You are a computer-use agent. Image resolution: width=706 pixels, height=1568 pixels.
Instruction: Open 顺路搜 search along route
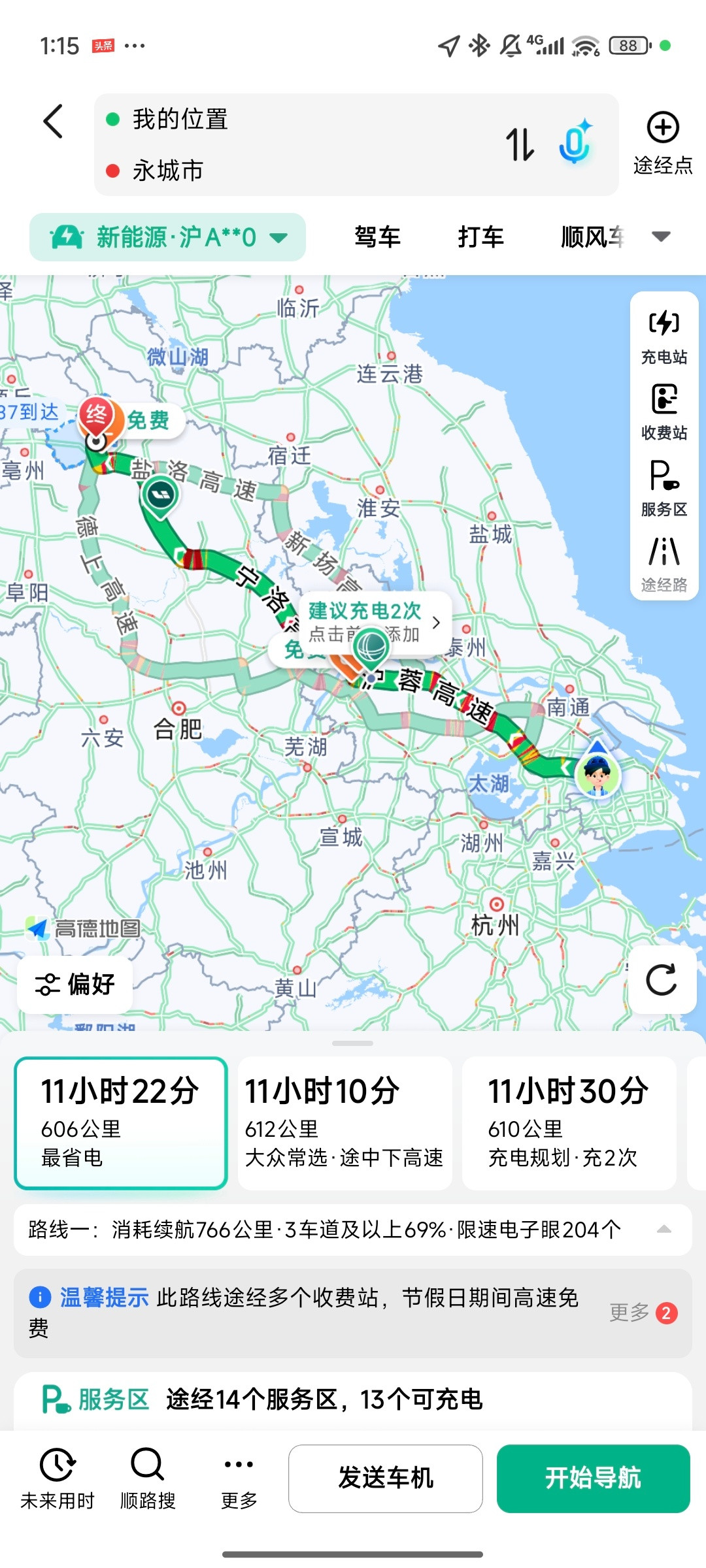(148, 1478)
